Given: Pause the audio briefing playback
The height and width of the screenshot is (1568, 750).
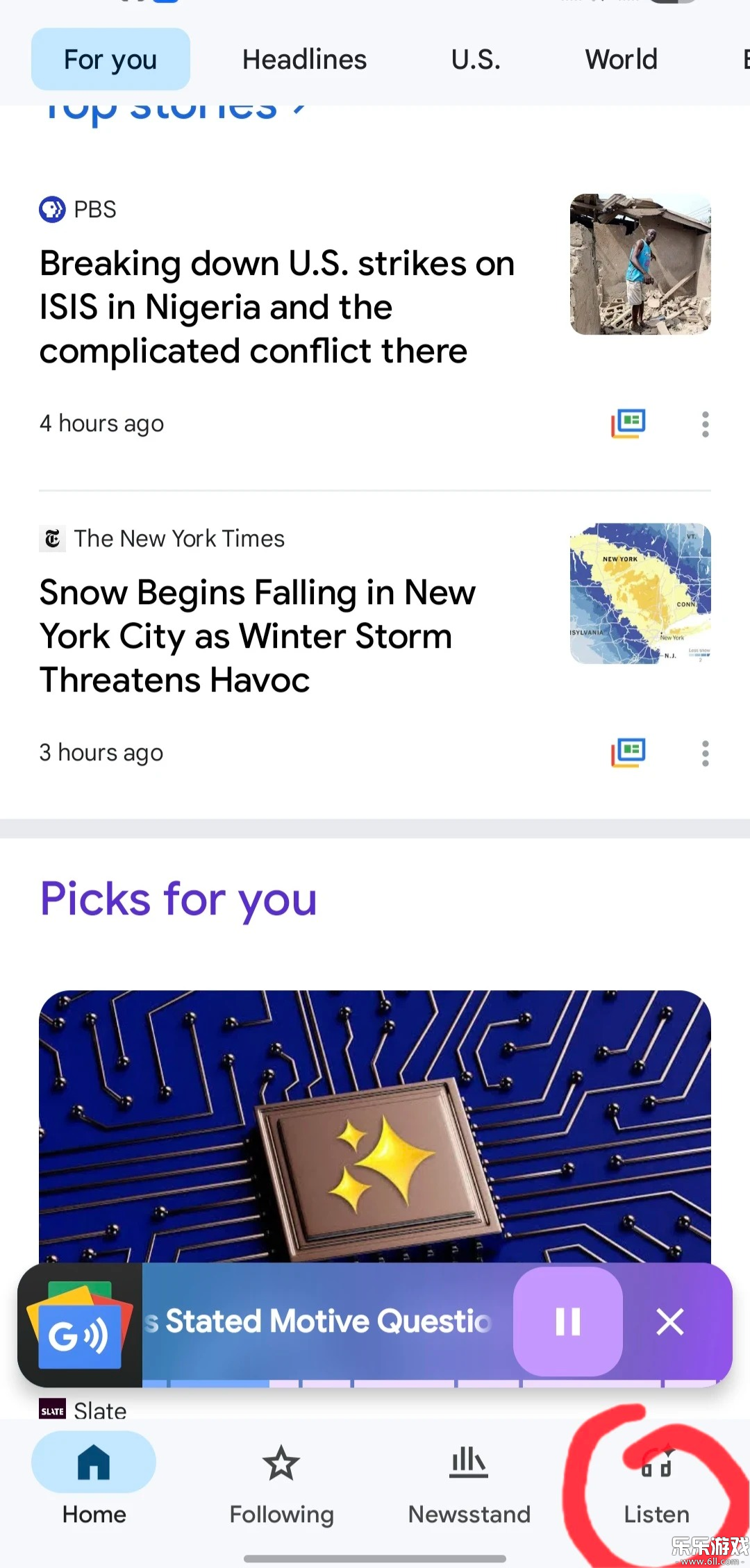Looking at the screenshot, I should click(567, 1321).
